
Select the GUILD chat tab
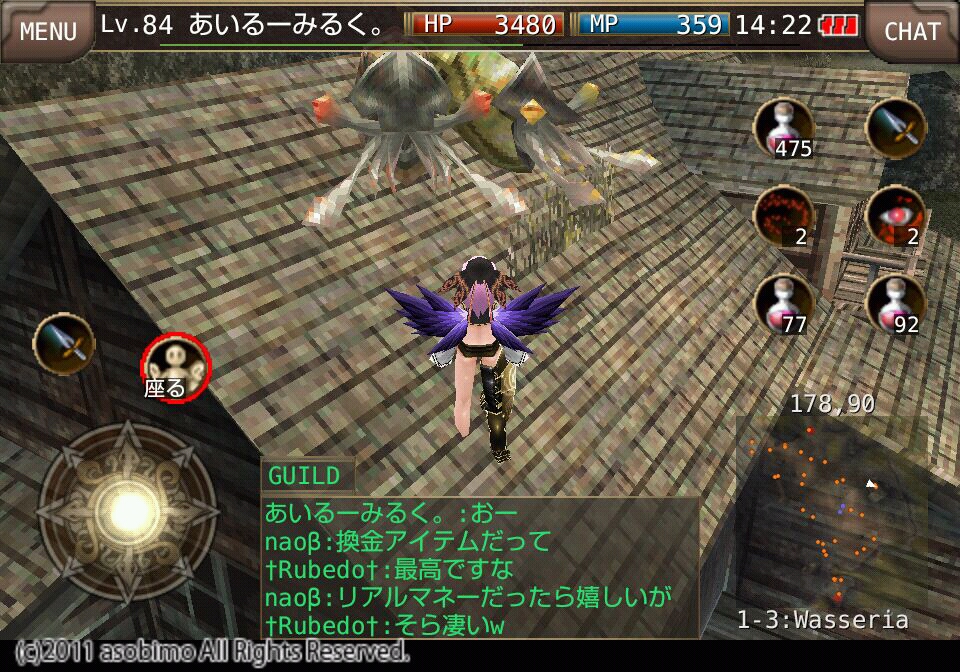pos(304,475)
